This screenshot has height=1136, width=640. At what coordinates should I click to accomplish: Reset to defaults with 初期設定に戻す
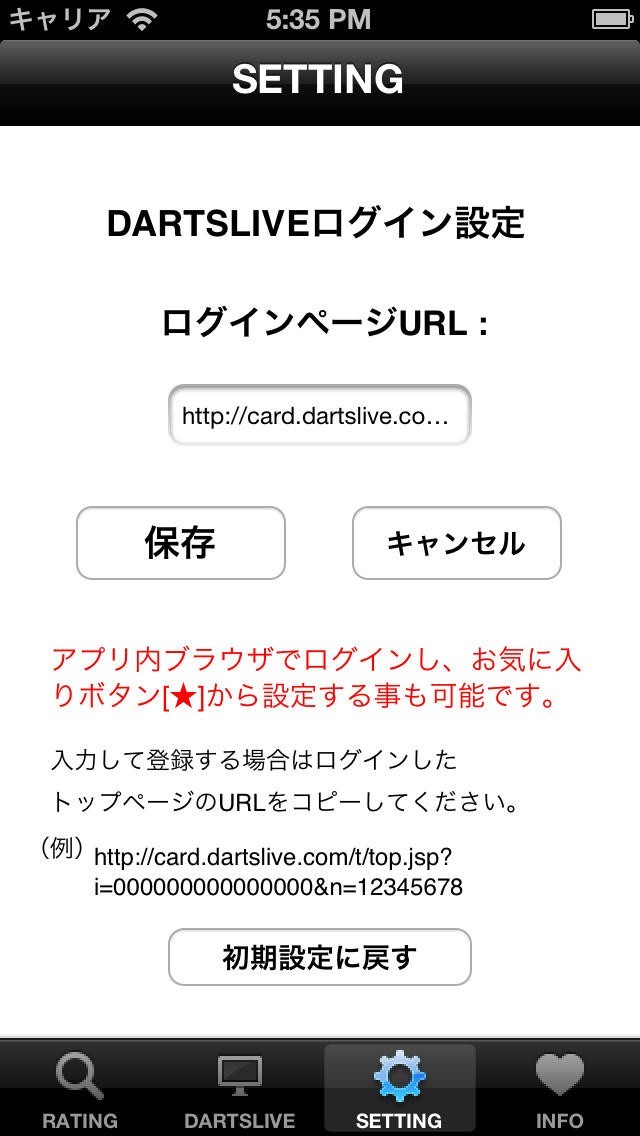pos(320,957)
